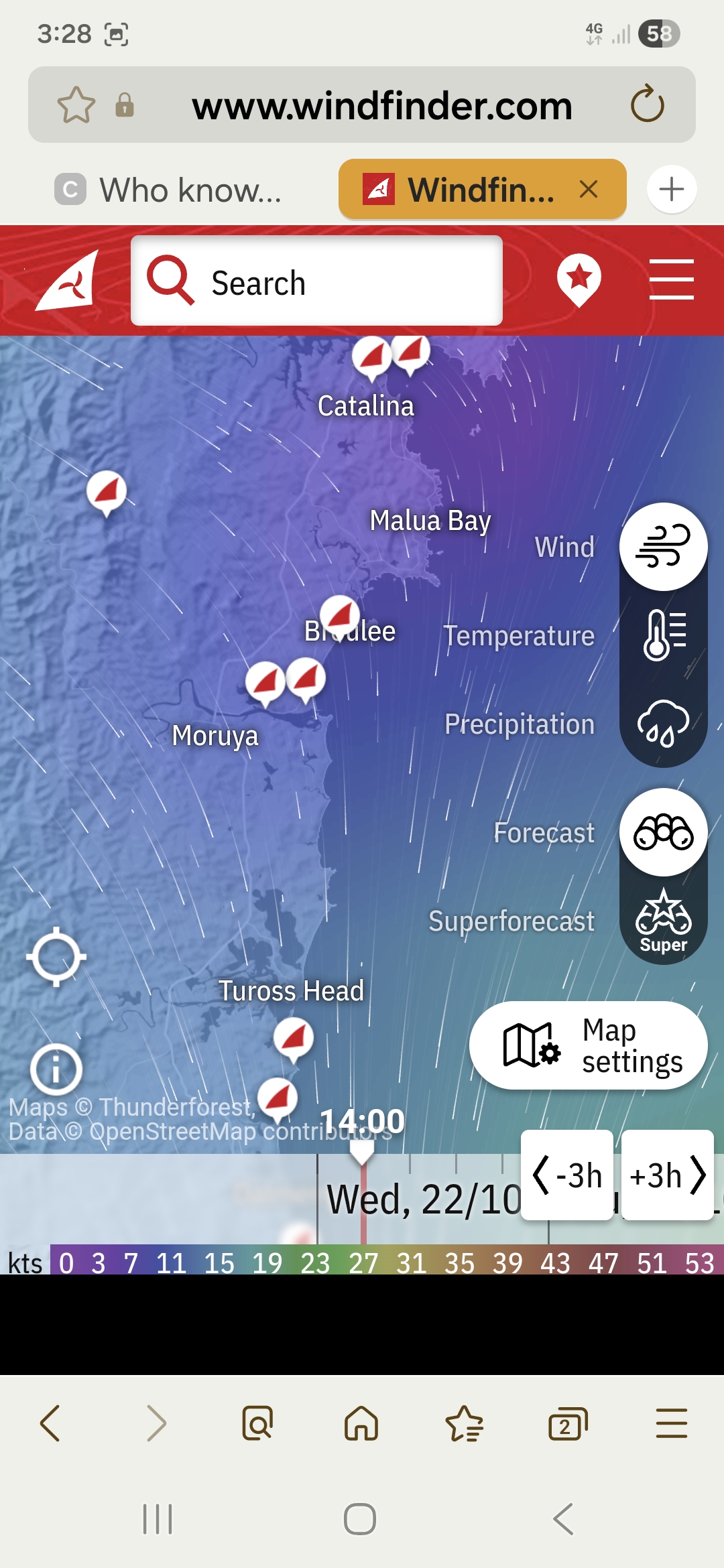Go back three hours in forecast
The width and height of the screenshot is (724, 1568).
pyautogui.click(x=567, y=1175)
